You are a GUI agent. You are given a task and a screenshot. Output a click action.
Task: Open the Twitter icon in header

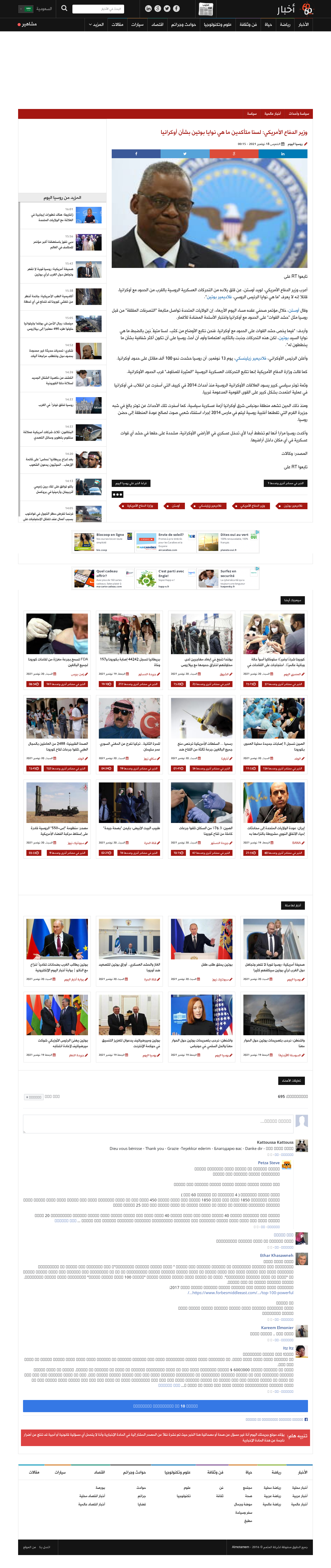click(x=167, y=9)
